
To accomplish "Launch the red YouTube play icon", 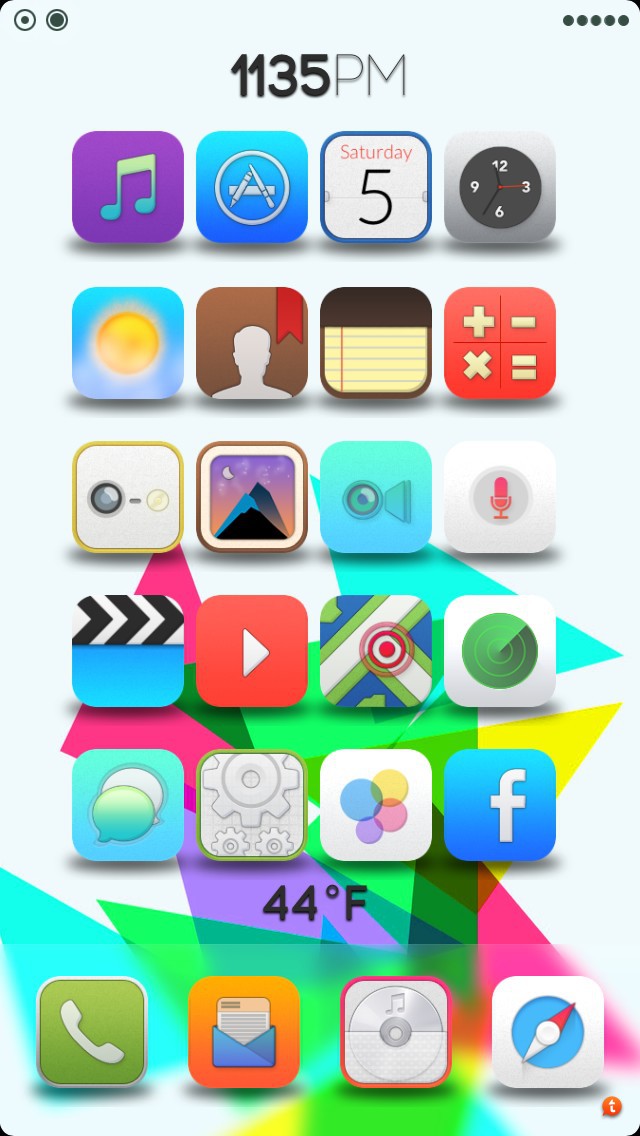I will (x=252, y=651).
